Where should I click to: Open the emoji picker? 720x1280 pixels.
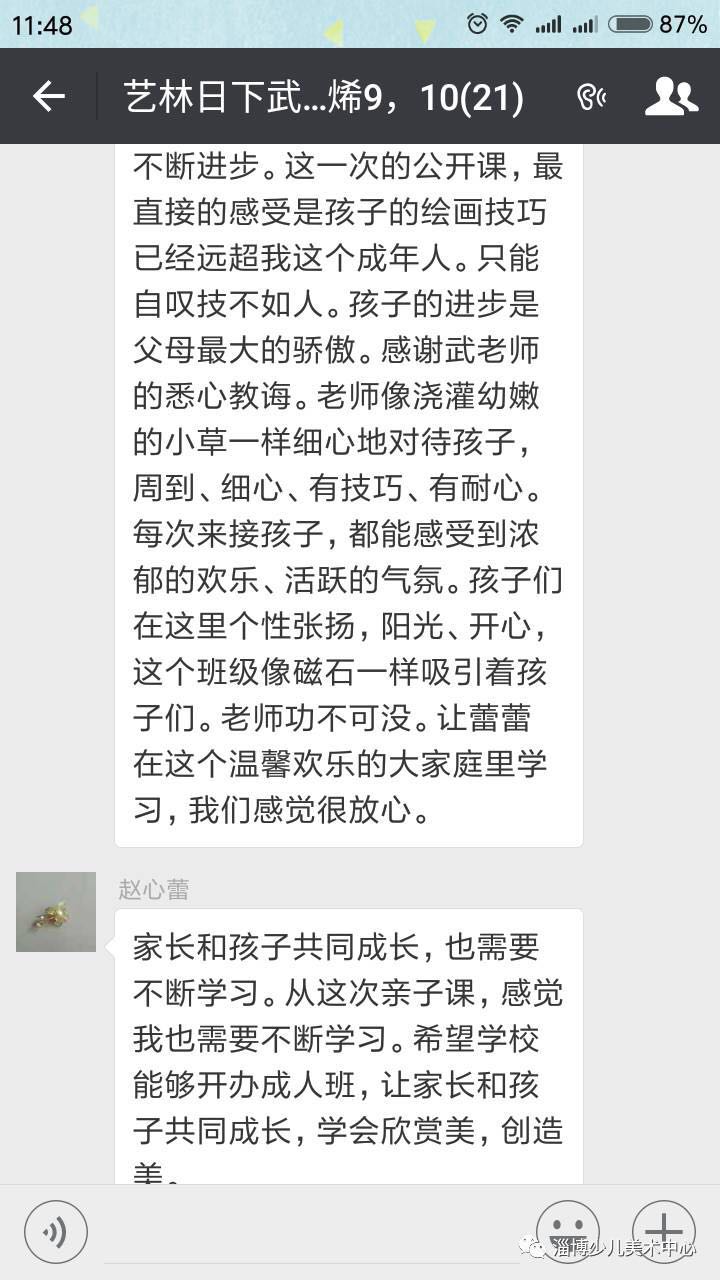(x=568, y=1231)
